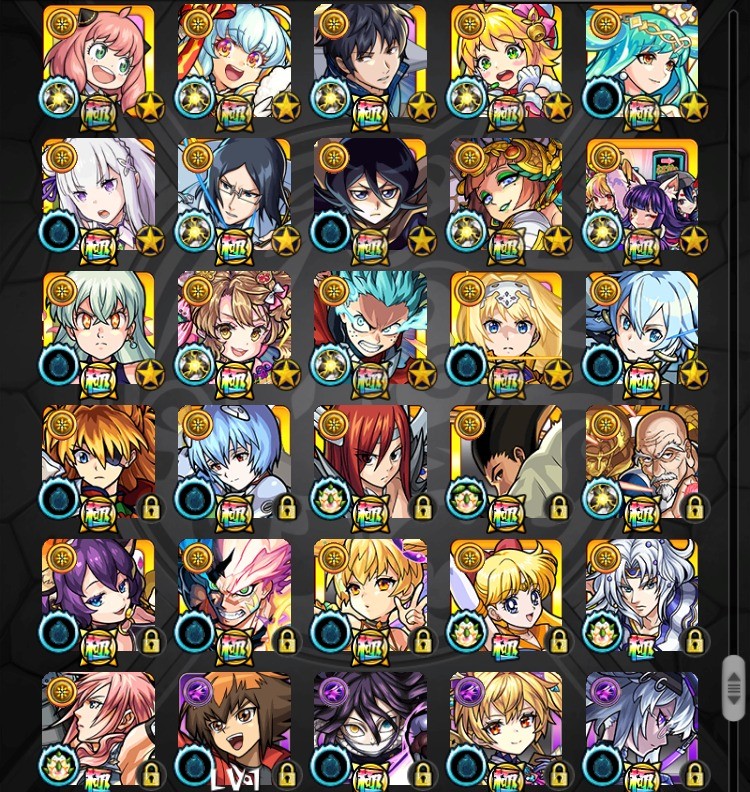750x792 pixels.
Task: Tap the scrollbar handle on the right edge
Action: (733, 687)
